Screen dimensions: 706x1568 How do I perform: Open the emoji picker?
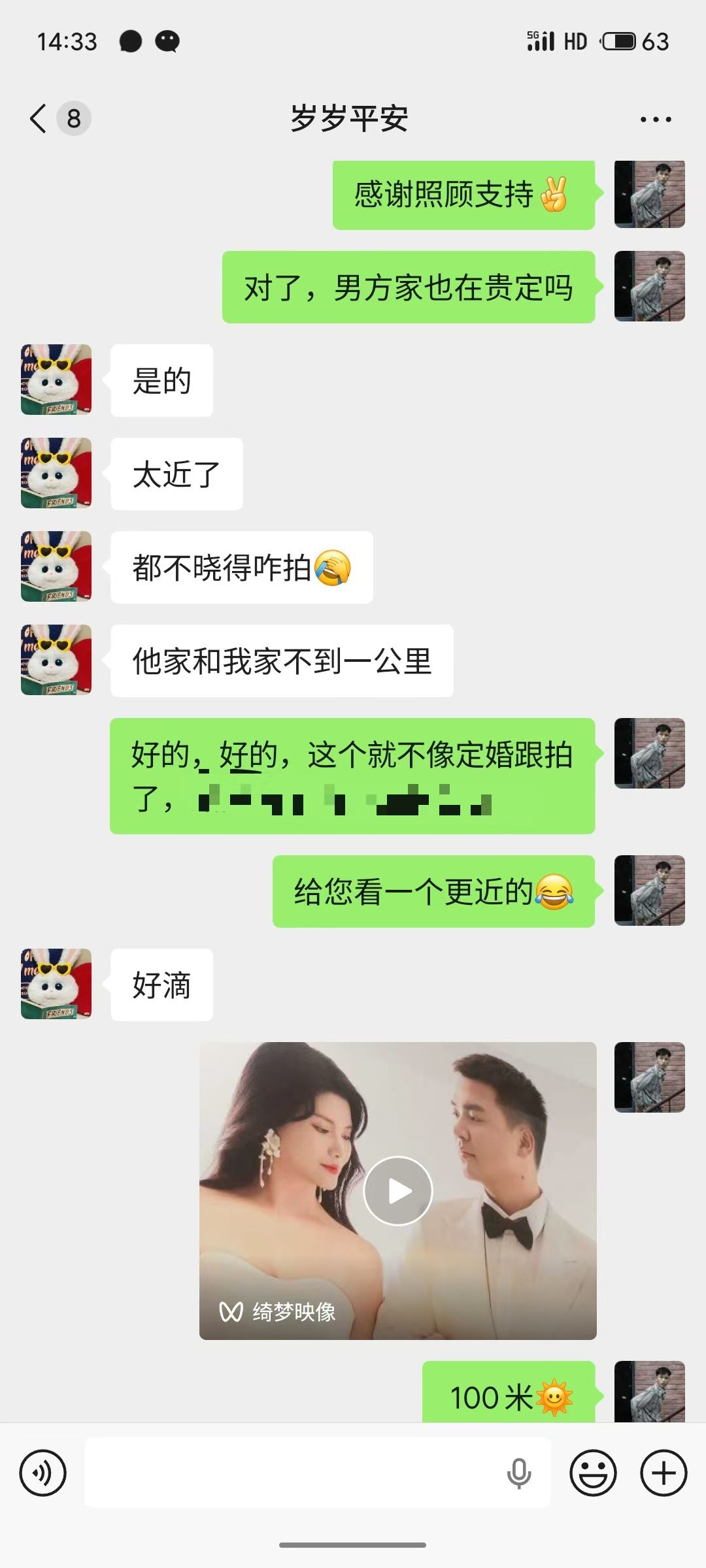(x=593, y=1473)
